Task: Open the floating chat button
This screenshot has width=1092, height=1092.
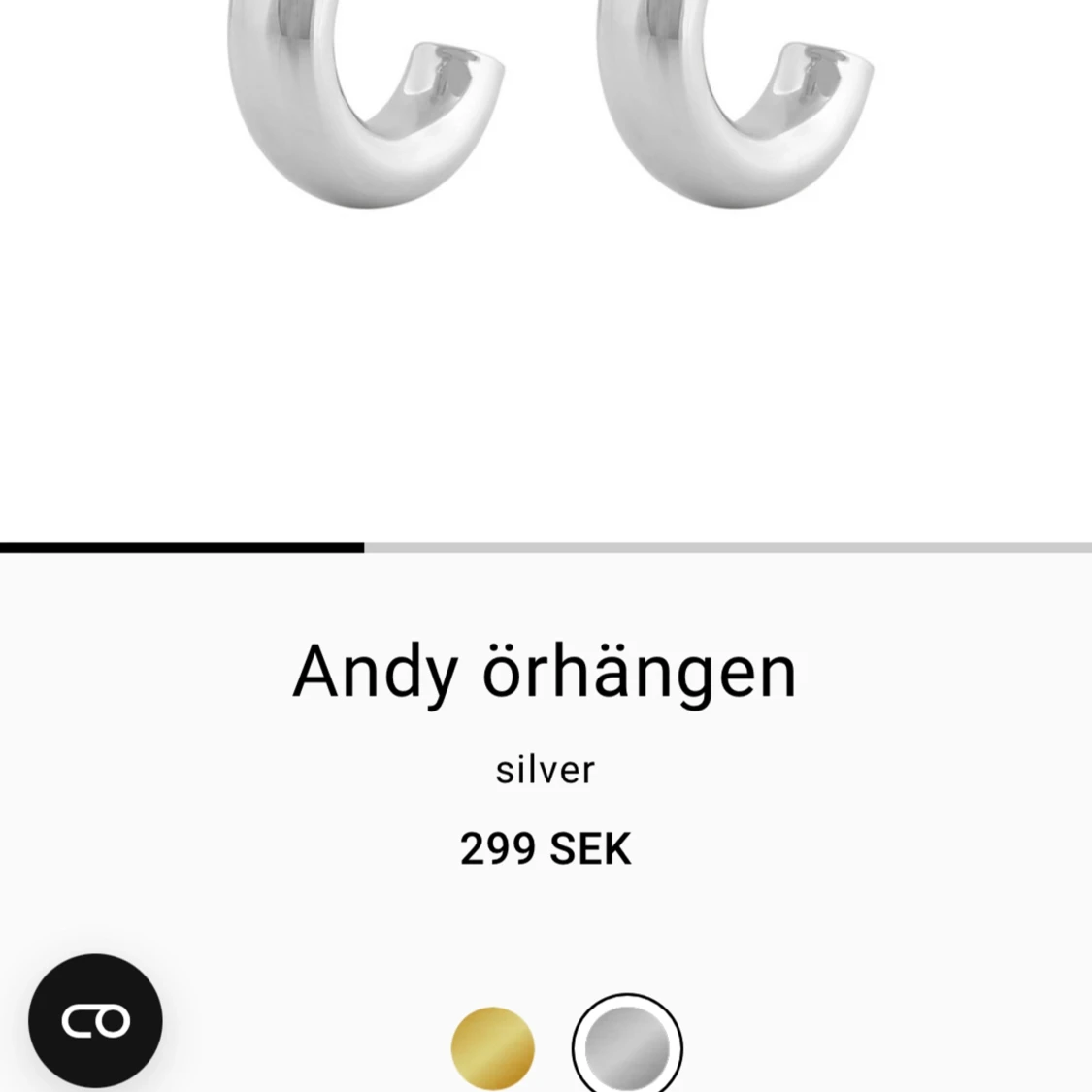Action: [95, 1020]
